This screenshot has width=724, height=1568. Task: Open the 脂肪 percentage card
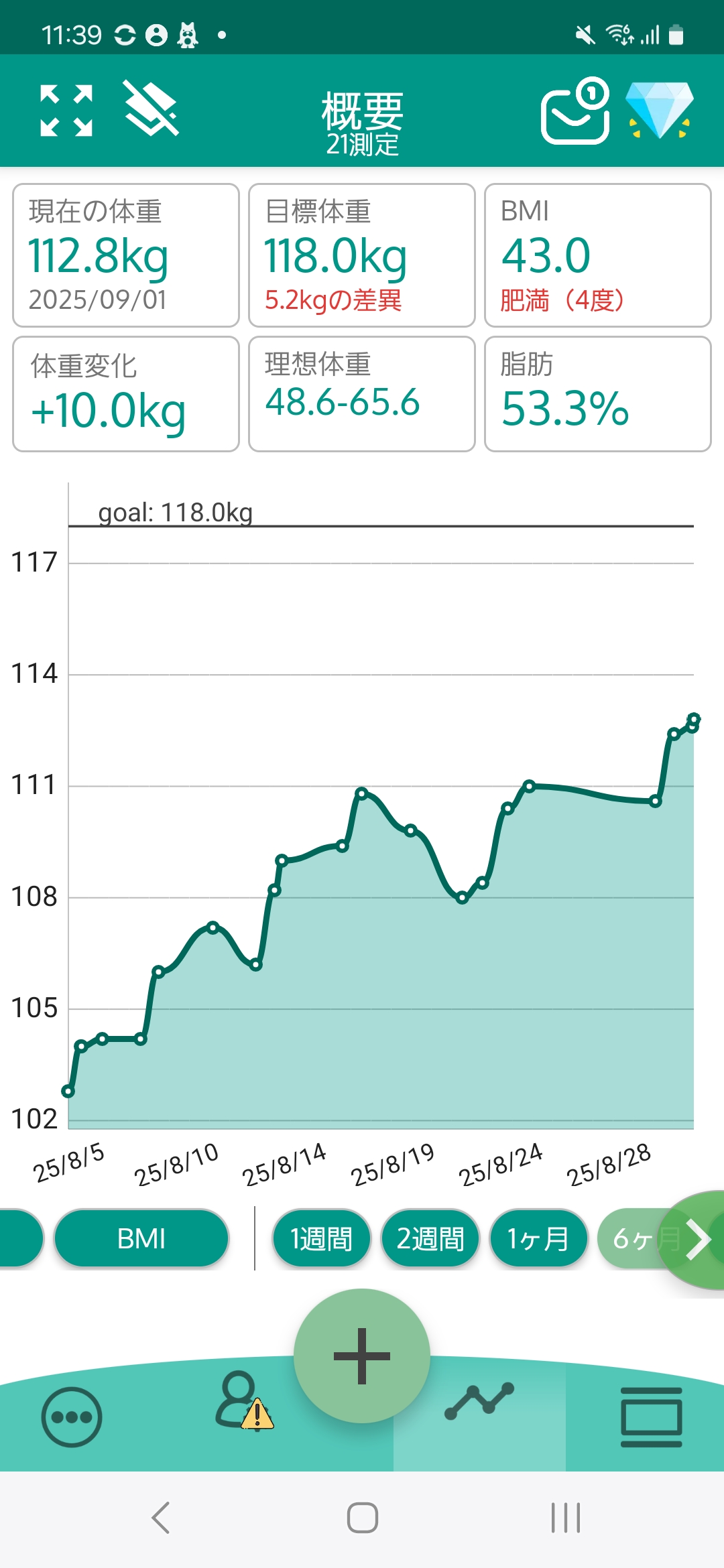(x=597, y=394)
